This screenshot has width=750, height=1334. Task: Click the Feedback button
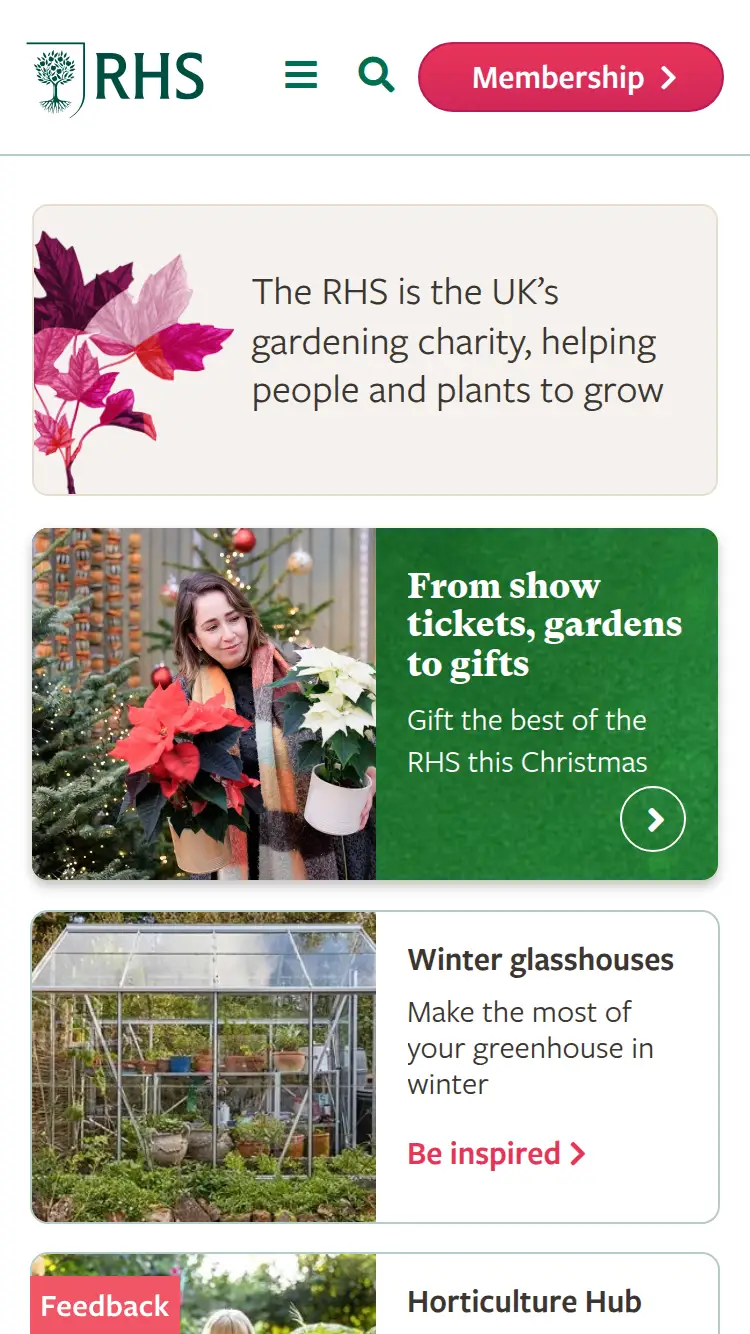105,1306
